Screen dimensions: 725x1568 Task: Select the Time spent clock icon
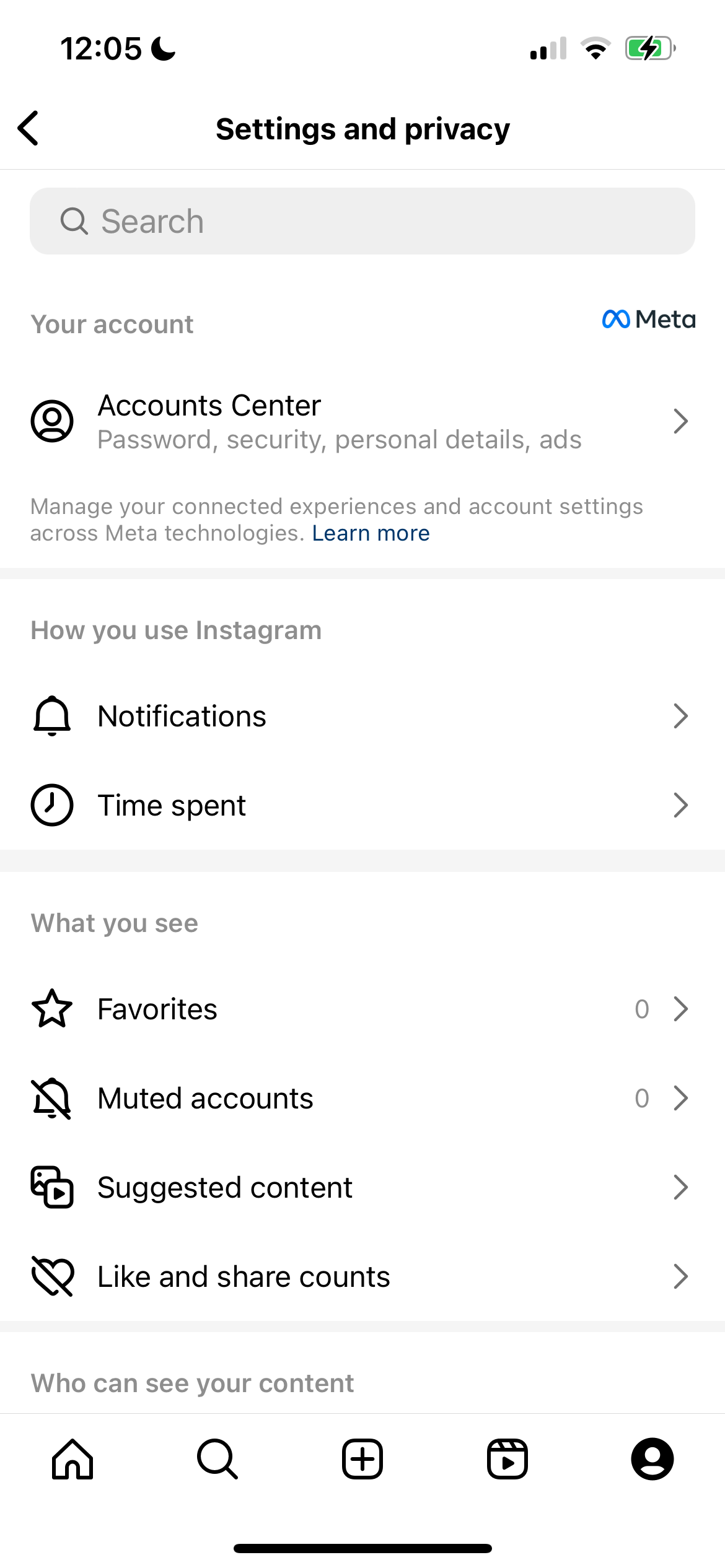[51, 805]
